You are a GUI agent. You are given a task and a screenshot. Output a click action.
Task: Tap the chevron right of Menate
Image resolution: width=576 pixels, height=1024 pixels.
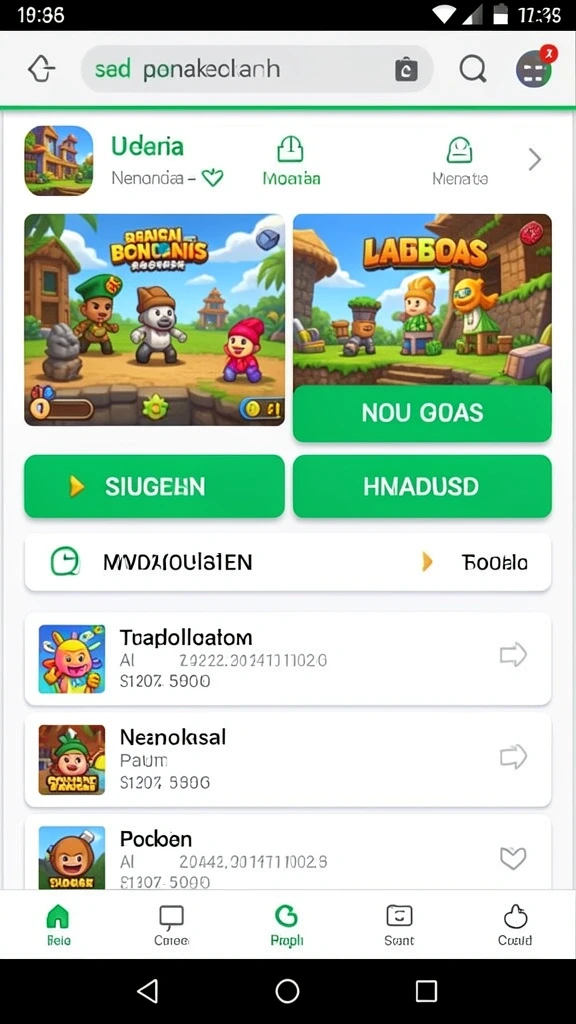click(x=535, y=159)
